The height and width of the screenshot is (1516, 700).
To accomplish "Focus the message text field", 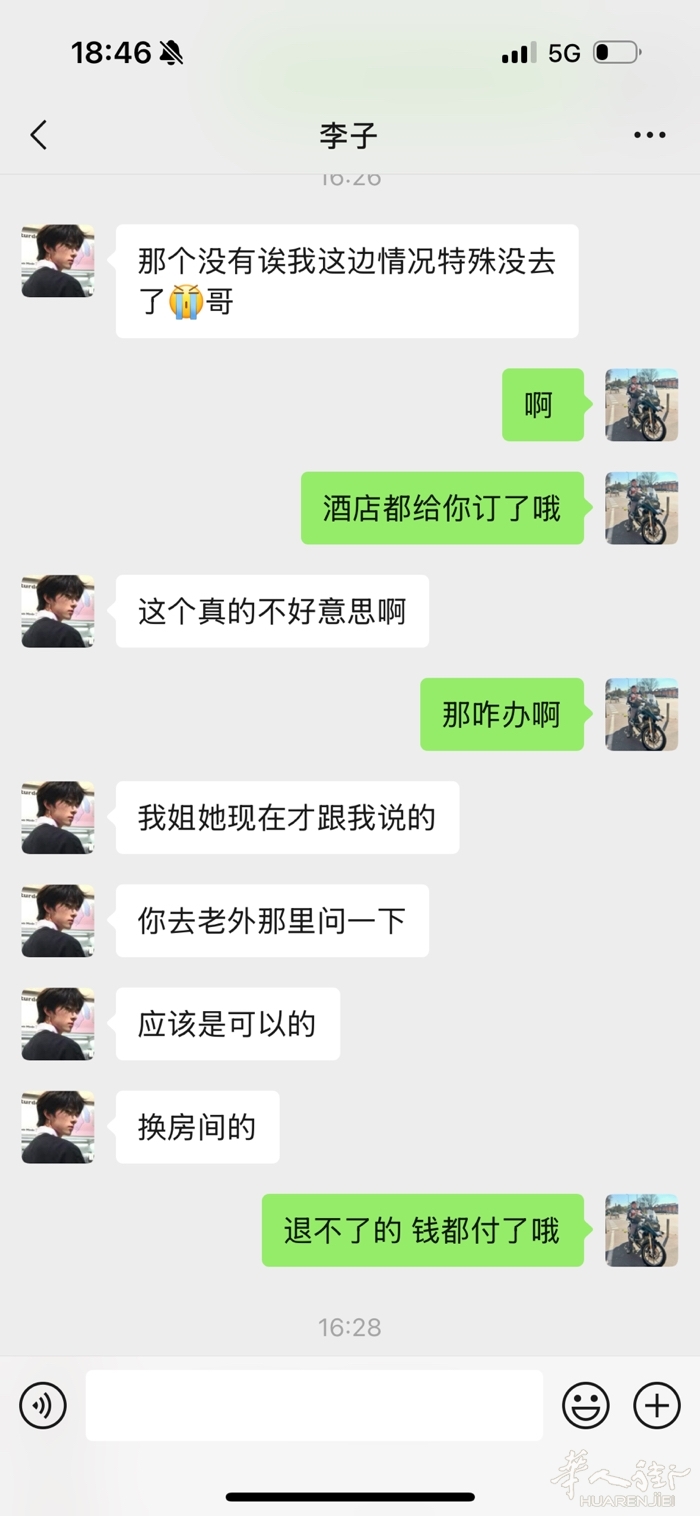I will [x=314, y=1405].
